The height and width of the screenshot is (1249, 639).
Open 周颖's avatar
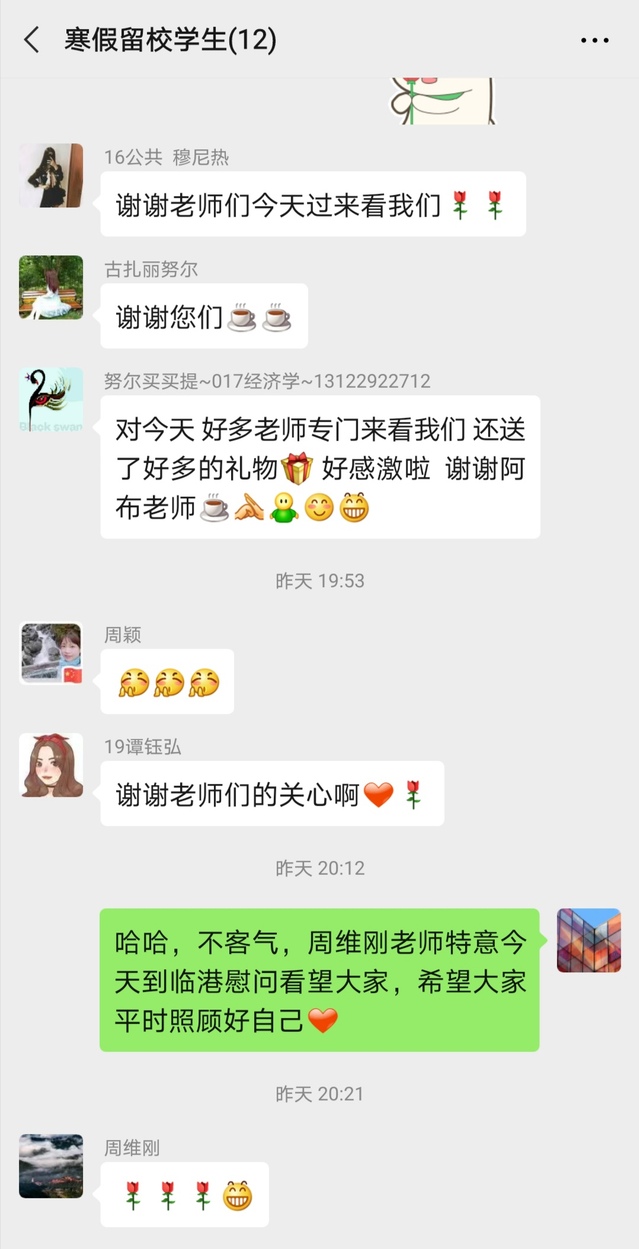[51, 654]
